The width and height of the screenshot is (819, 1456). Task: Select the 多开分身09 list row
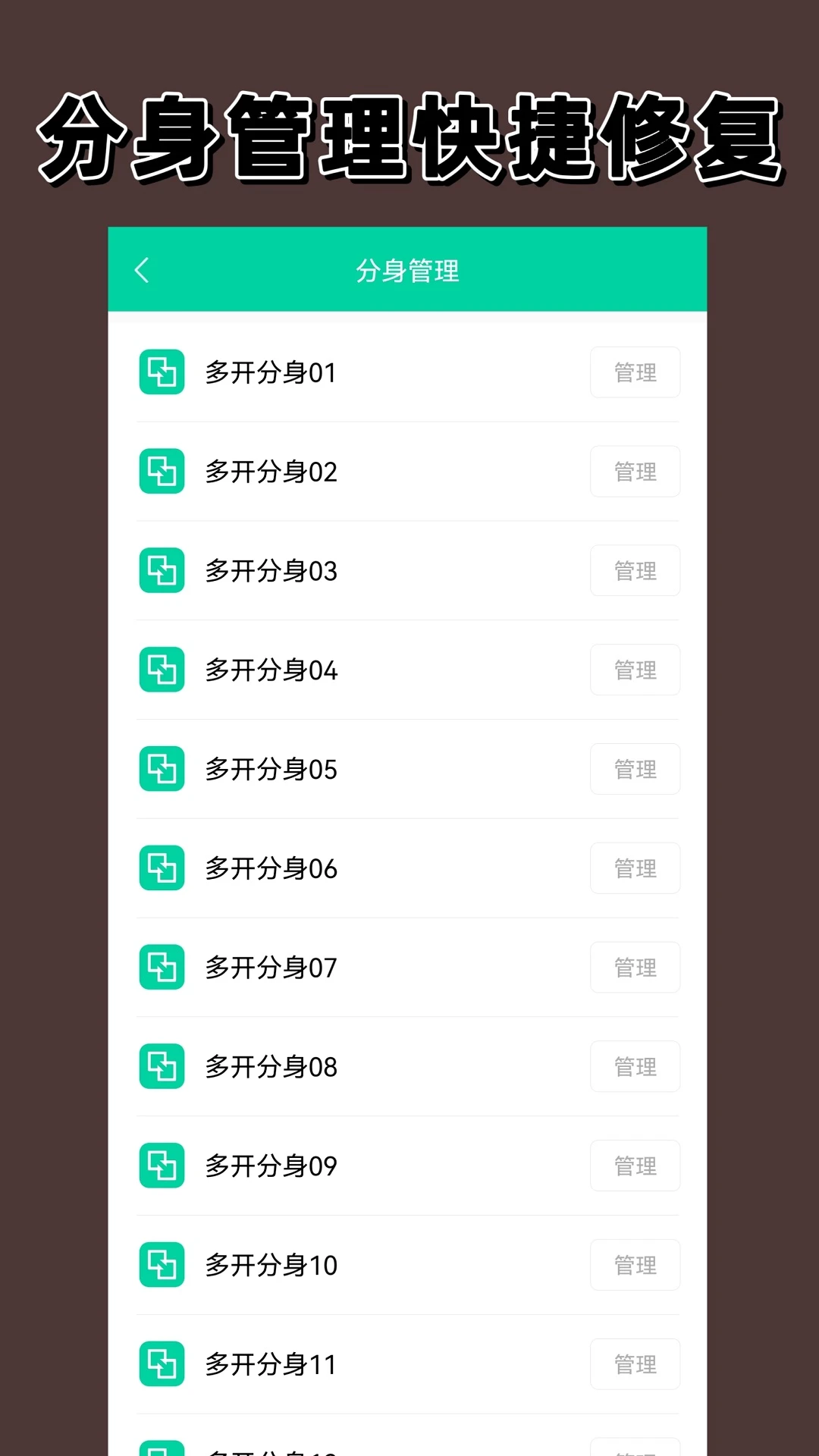coord(379,1166)
